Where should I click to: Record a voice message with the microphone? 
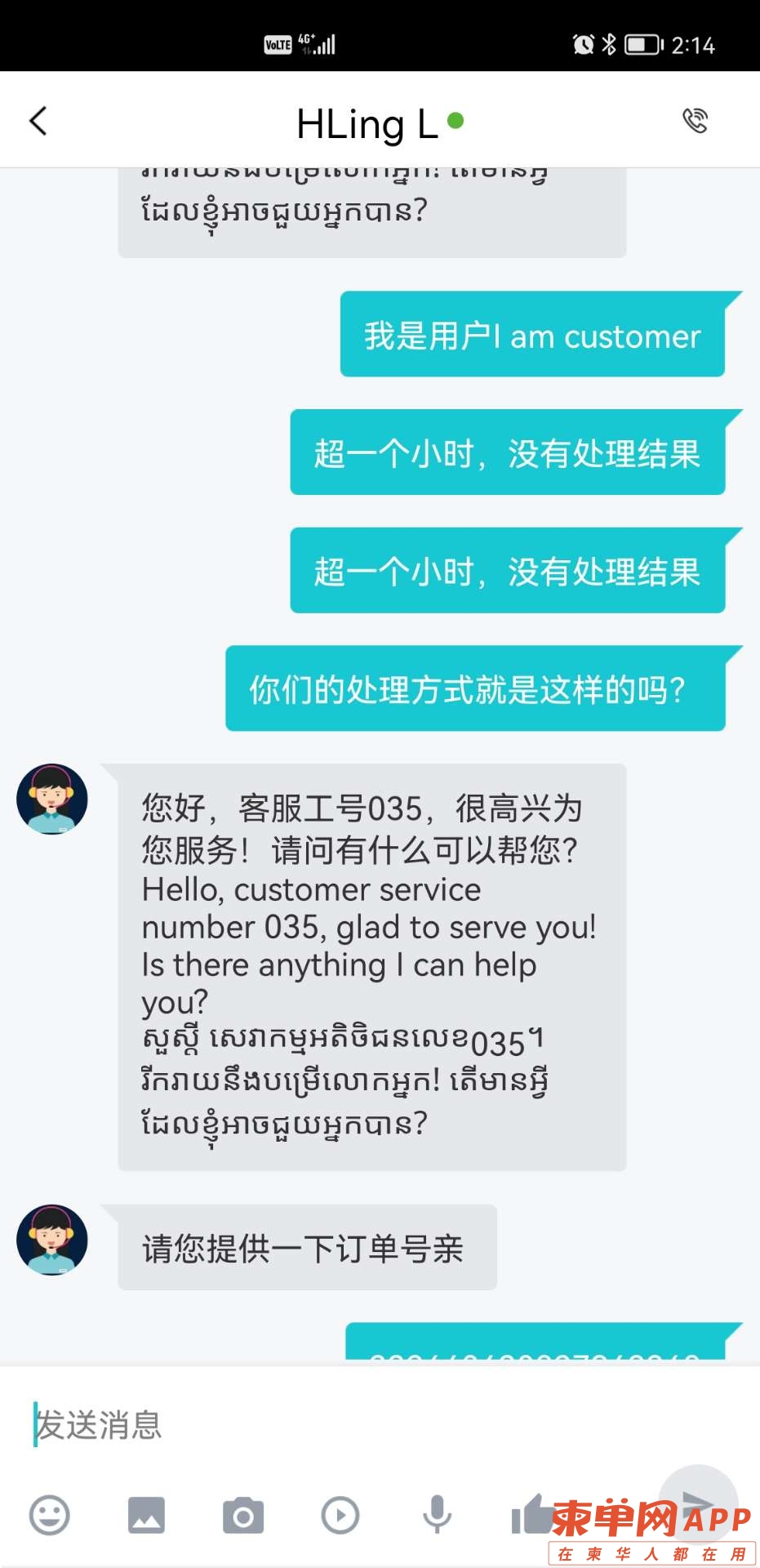click(437, 1516)
